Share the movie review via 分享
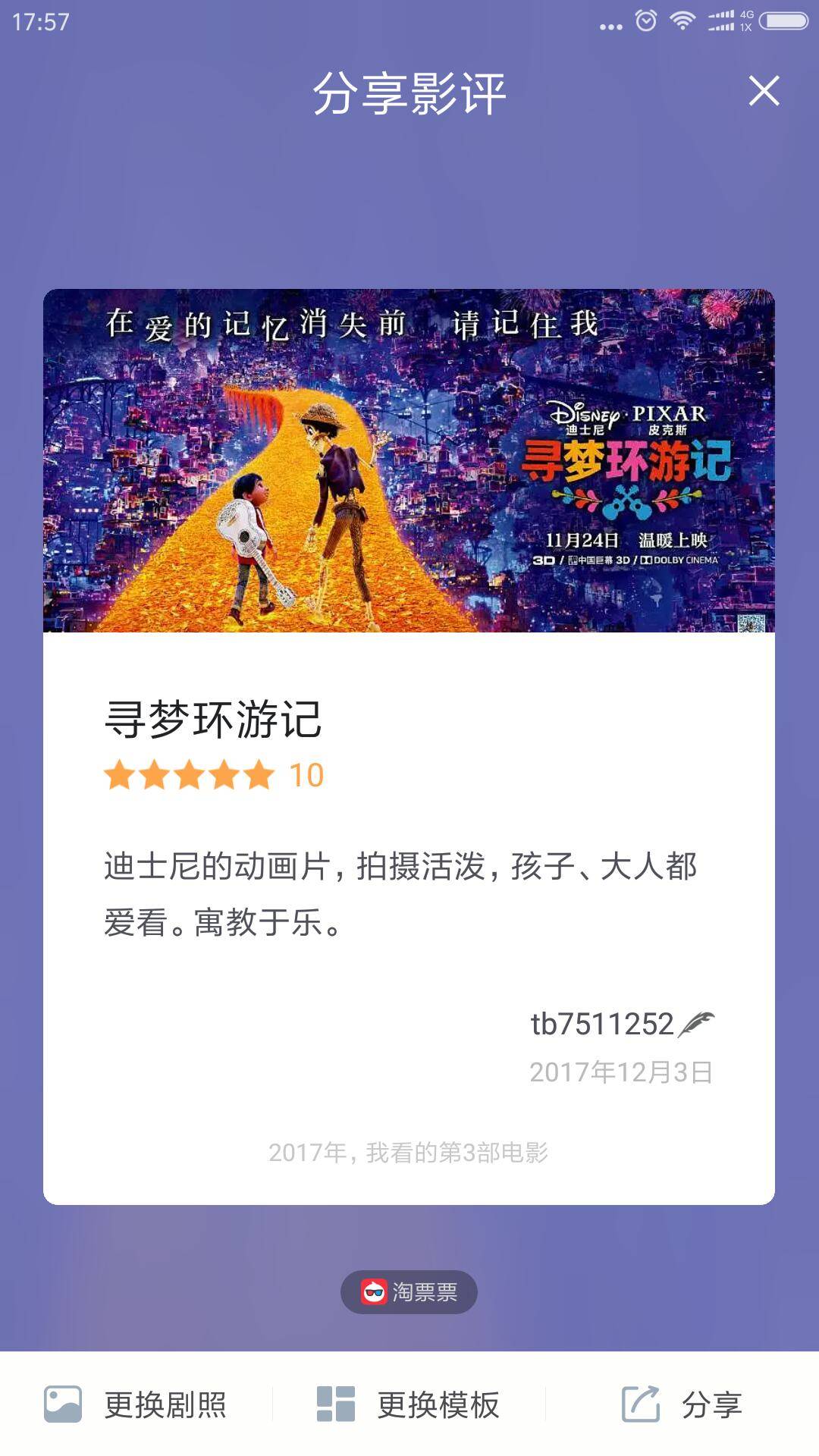Image resolution: width=819 pixels, height=1456 pixels. tap(682, 1404)
